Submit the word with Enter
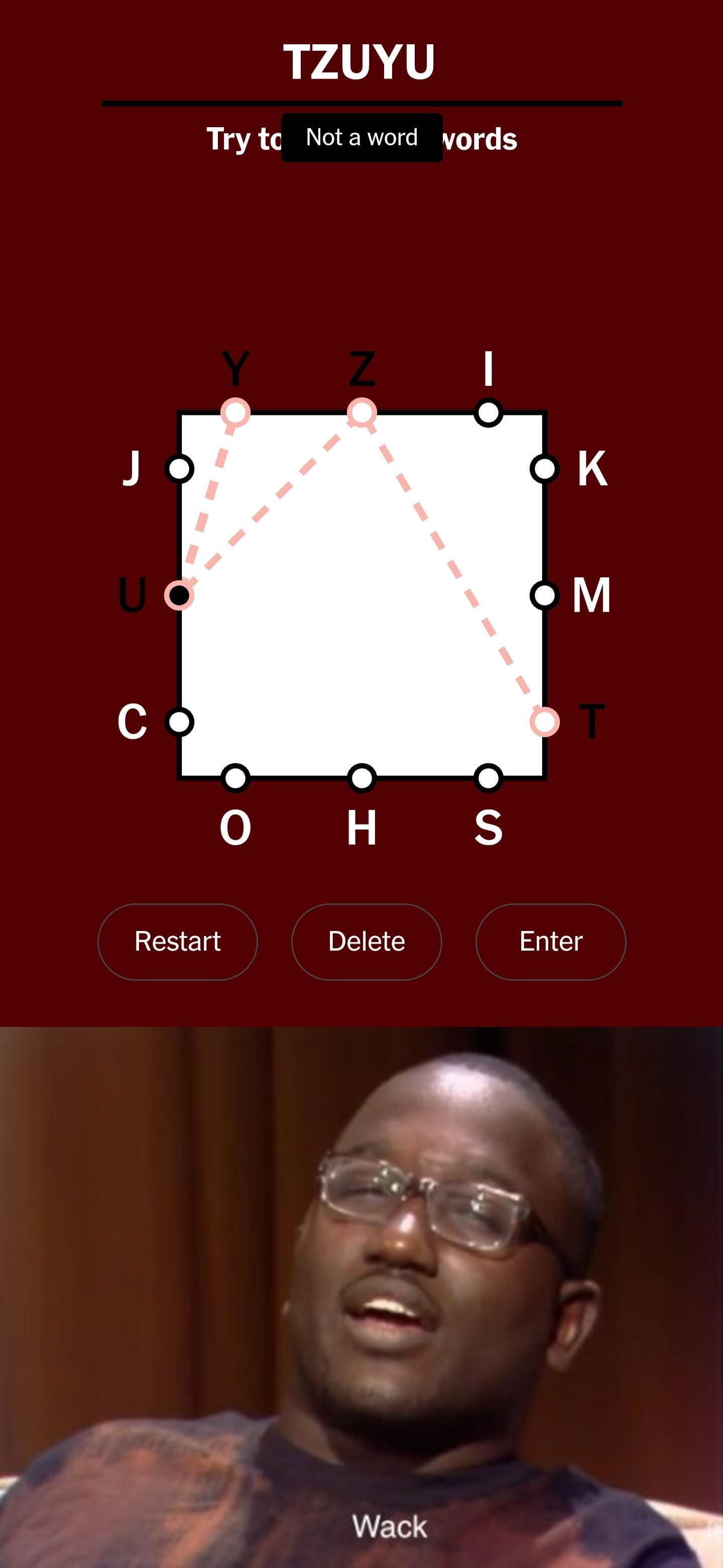Image resolution: width=723 pixels, height=1568 pixels. click(550, 941)
